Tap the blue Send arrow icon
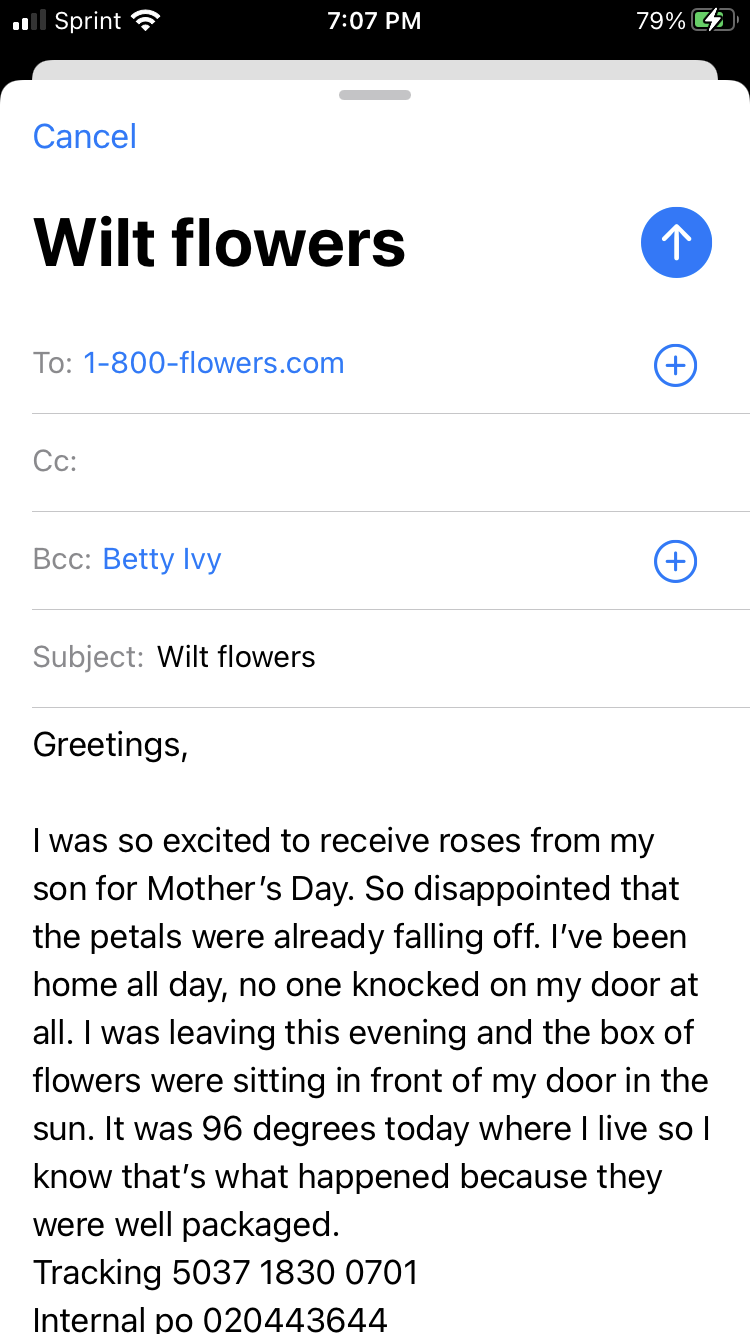The width and height of the screenshot is (750, 1334). pos(676,242)
